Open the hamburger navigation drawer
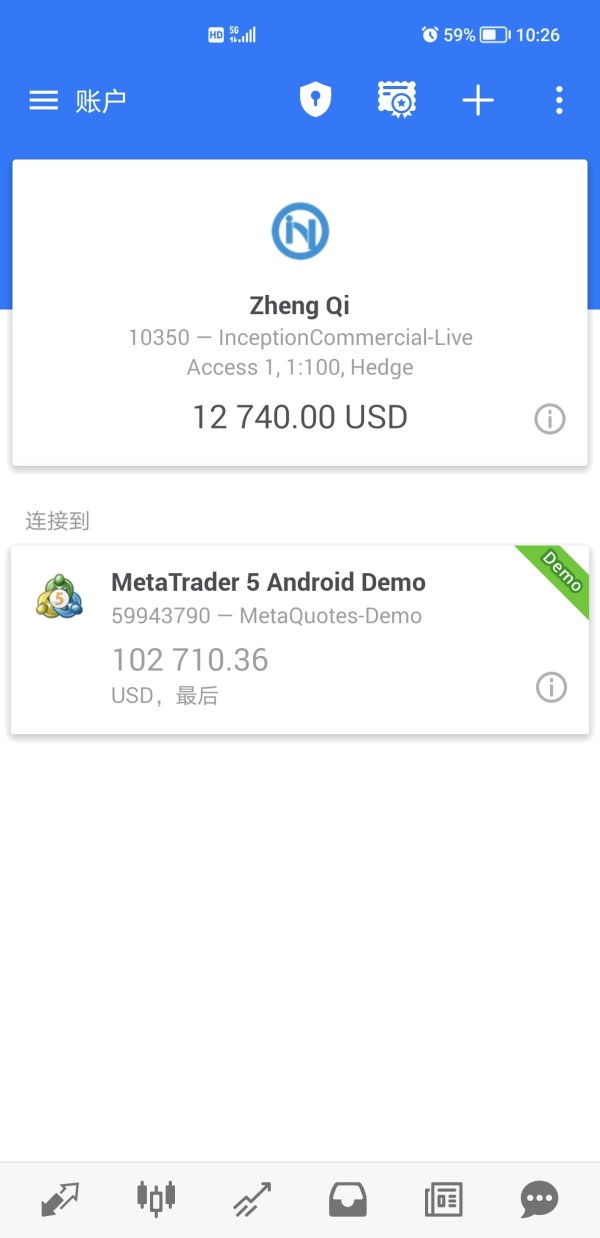 pyautogui.click(x=43, y=100)
